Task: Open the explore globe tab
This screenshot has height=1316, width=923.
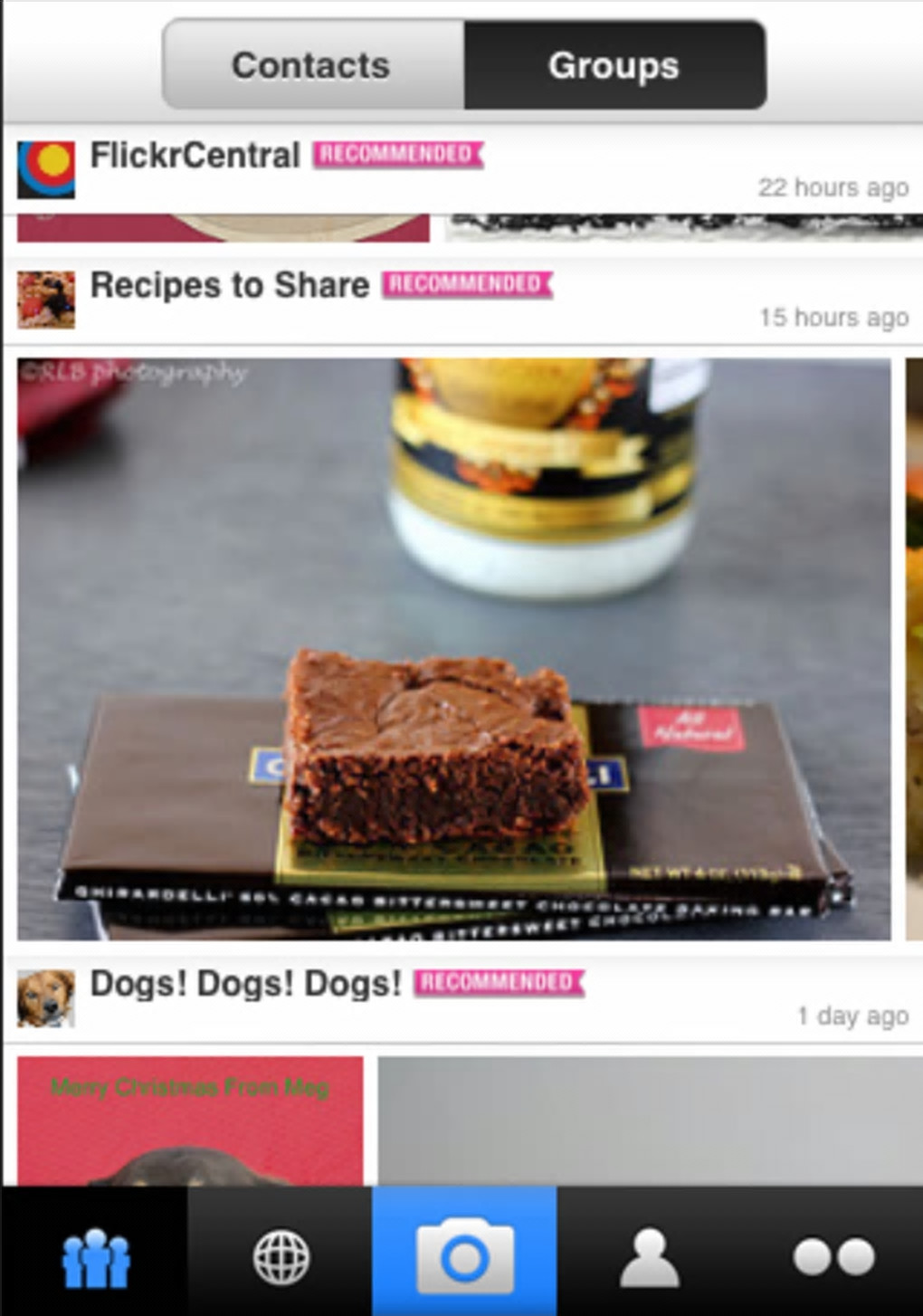Action: tap(281, 1256)
